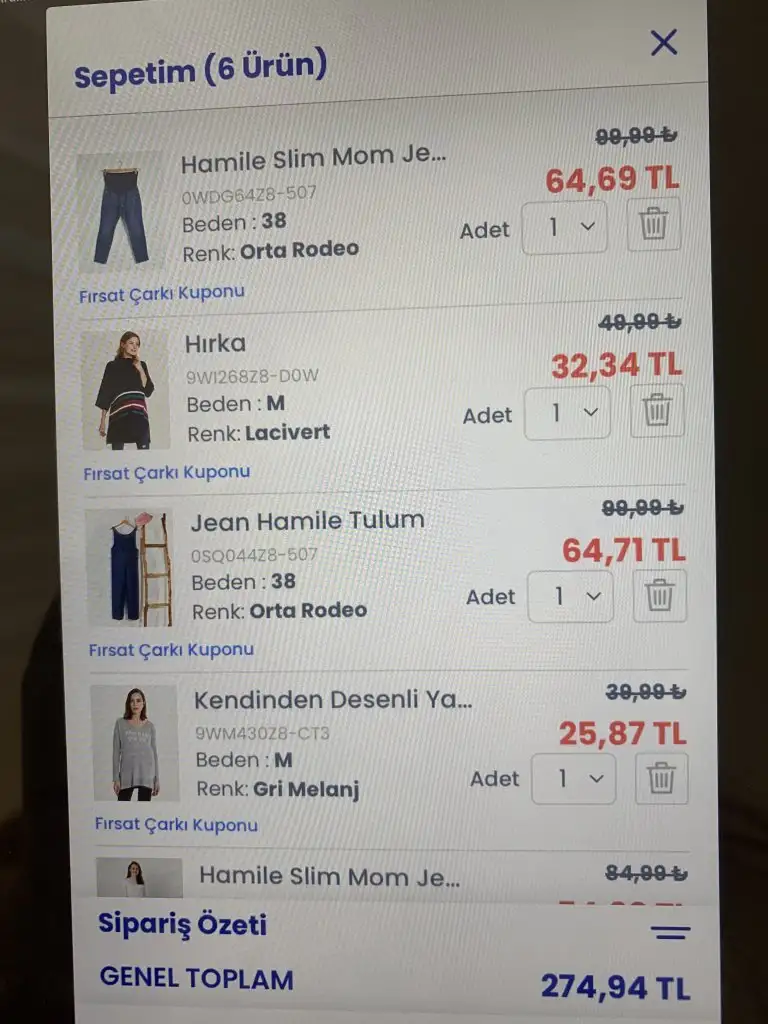Change quantity for the Orta Rodeo Hamile Slim Mom jeans
The height and width of the screenshot is (1024, 768).
[x=564, y=228]
